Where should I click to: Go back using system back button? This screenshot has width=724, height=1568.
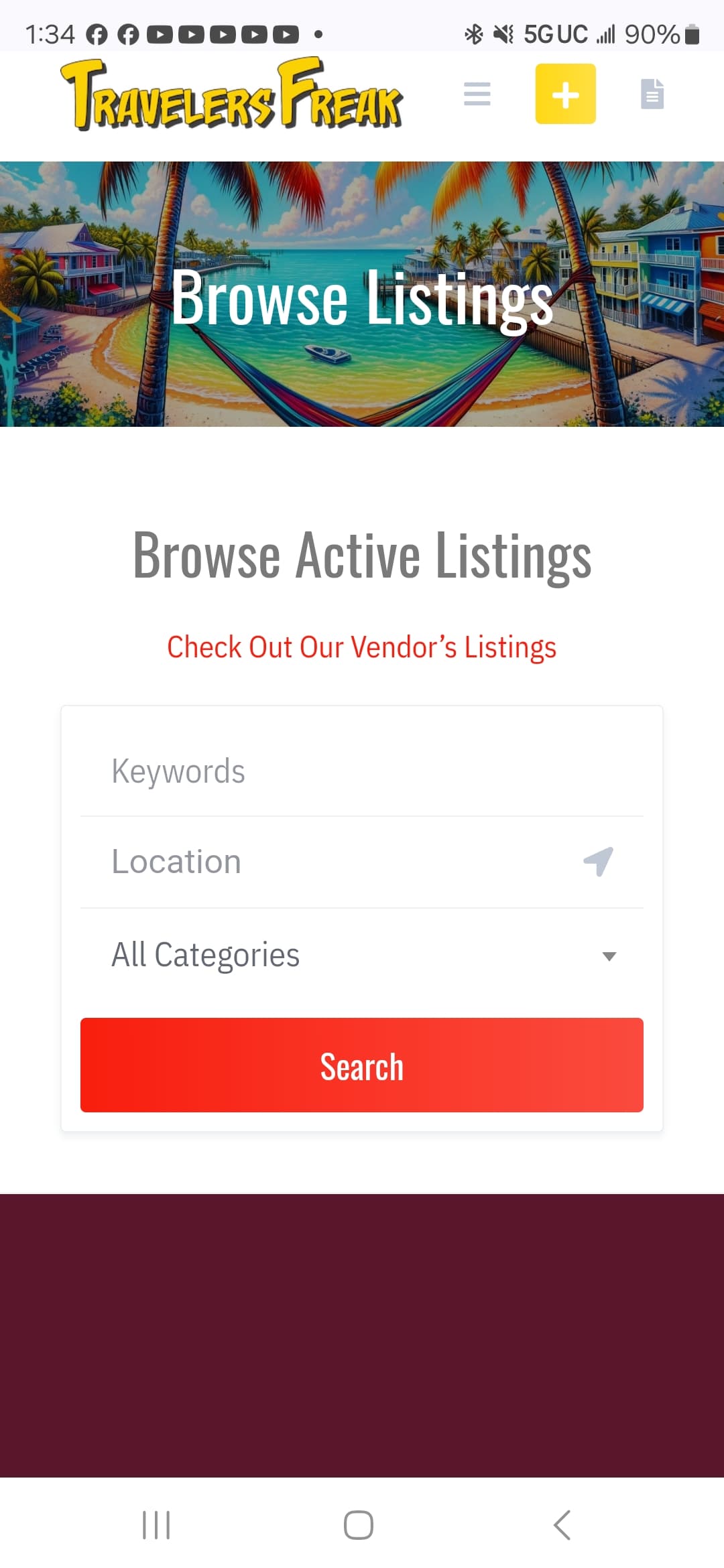point(562,1525)
